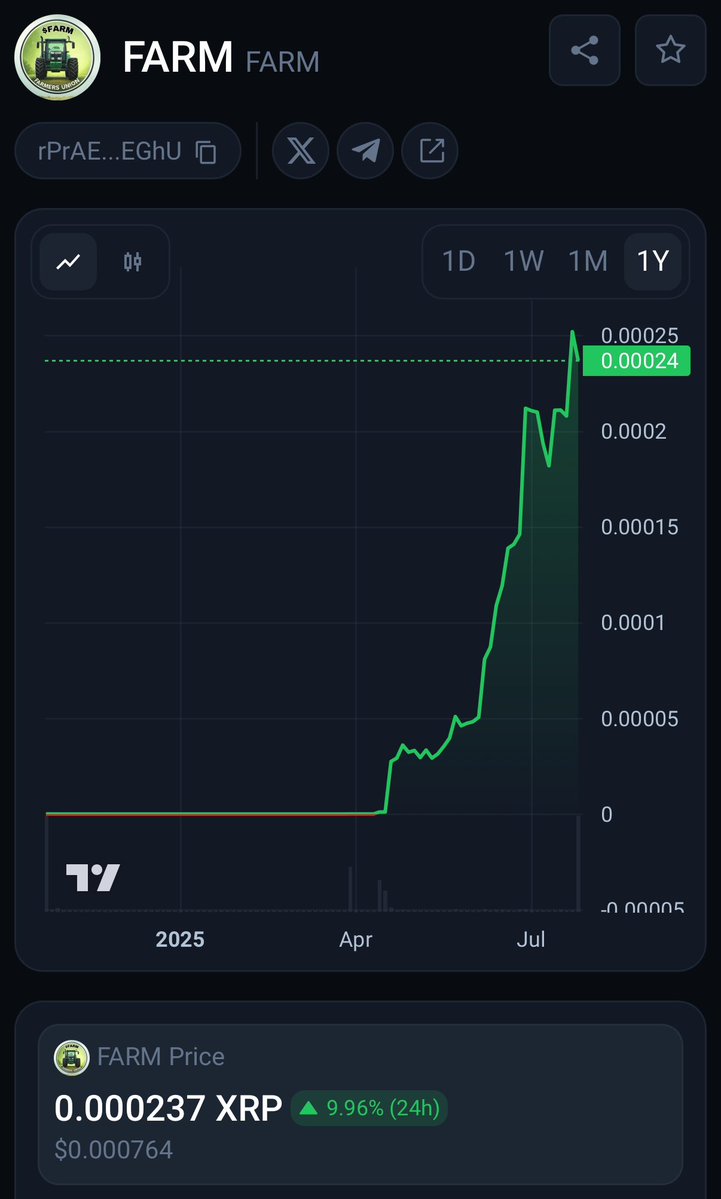Select the 1D chart timeframe

coord(459,262)
